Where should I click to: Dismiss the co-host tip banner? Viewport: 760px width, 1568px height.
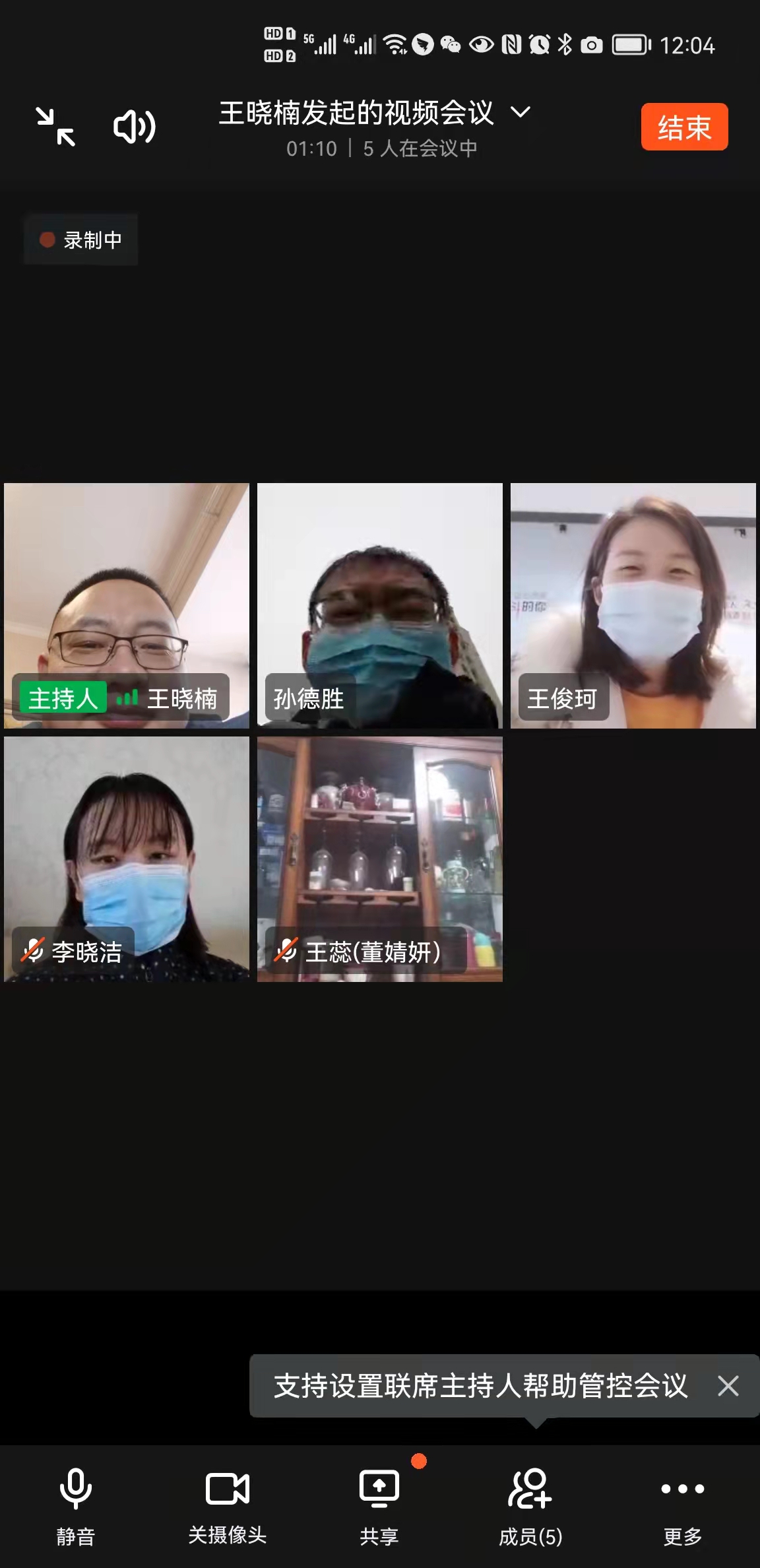pos(728,1386)
